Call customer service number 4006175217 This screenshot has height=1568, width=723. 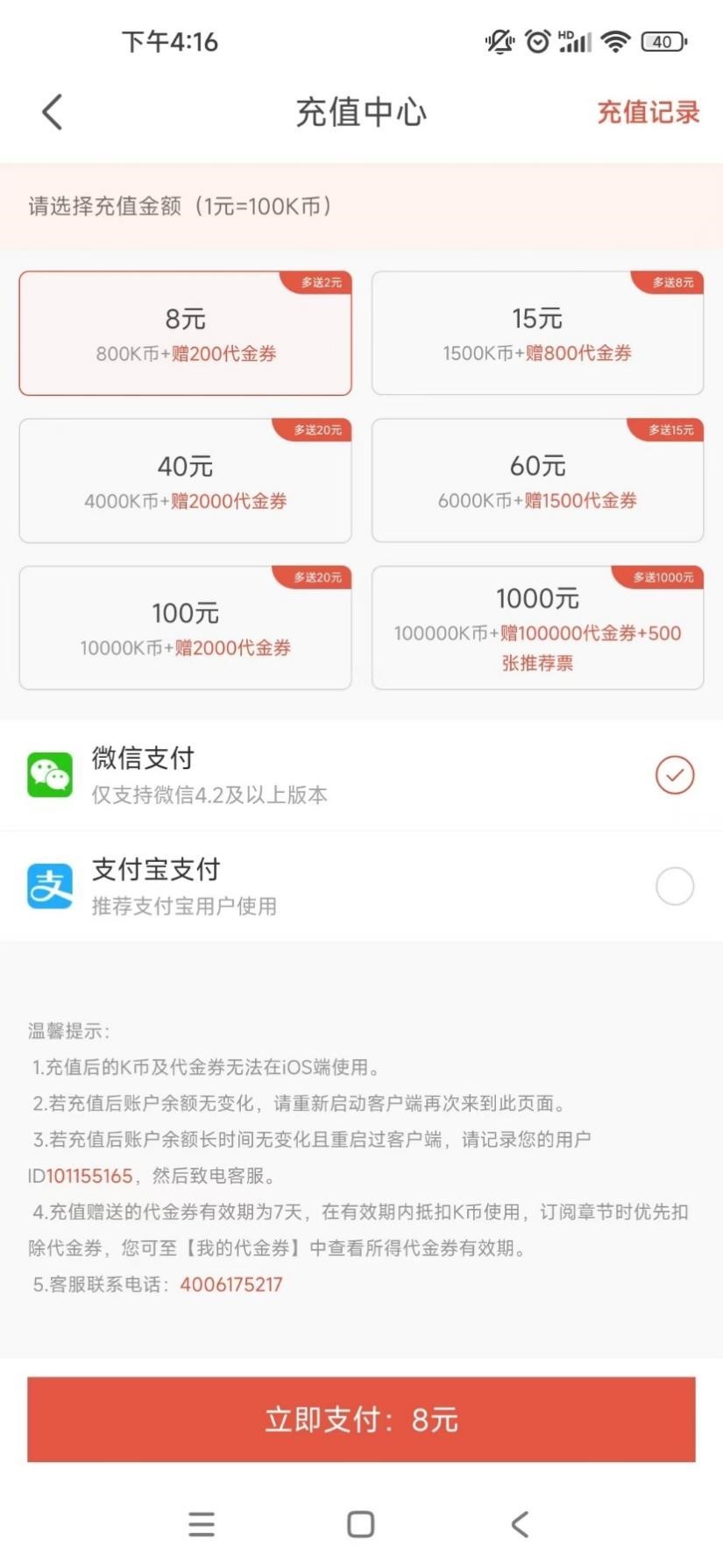[231, 1284]
